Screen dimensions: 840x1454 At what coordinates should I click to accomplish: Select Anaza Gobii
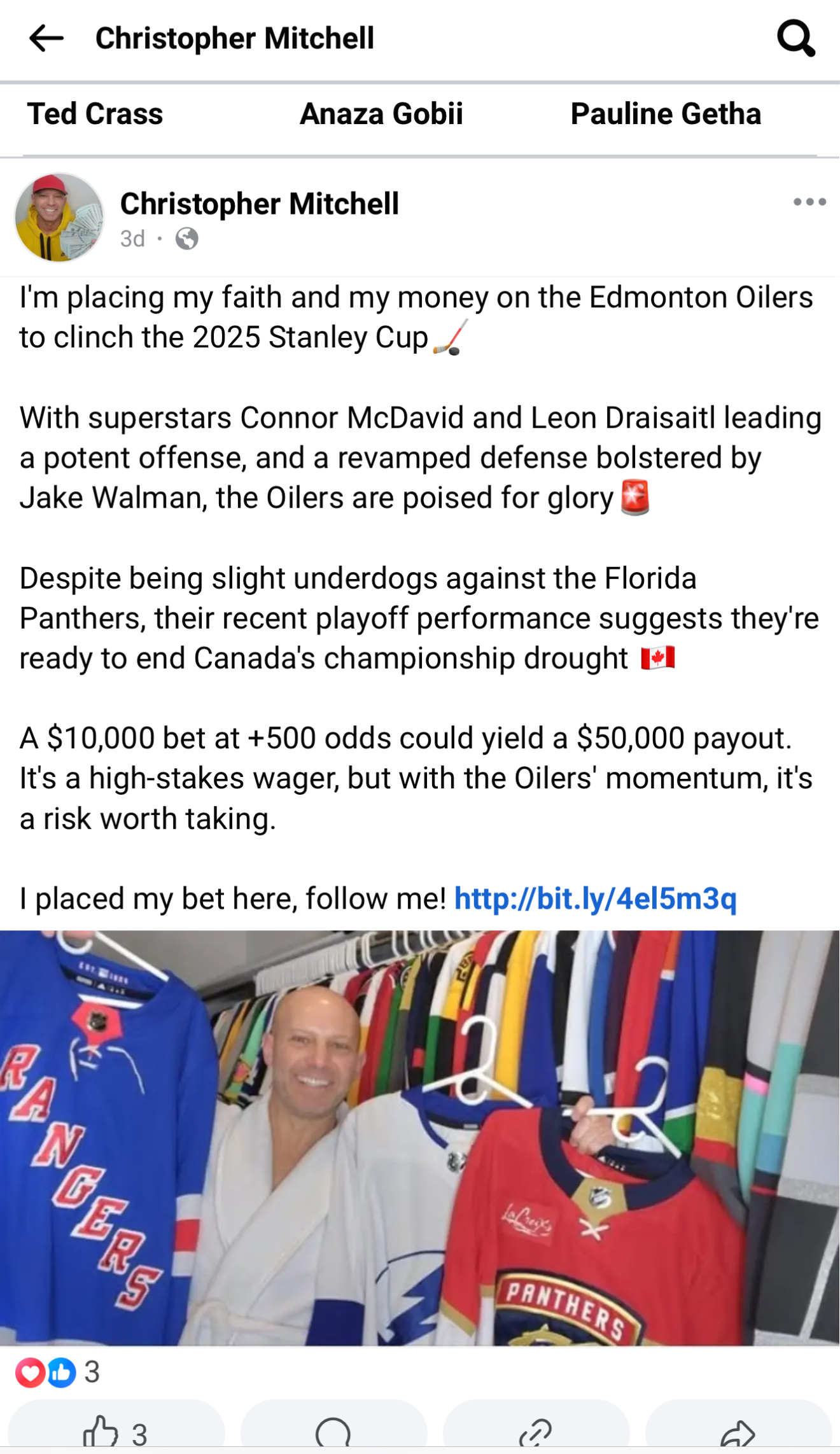pos(381,115)
